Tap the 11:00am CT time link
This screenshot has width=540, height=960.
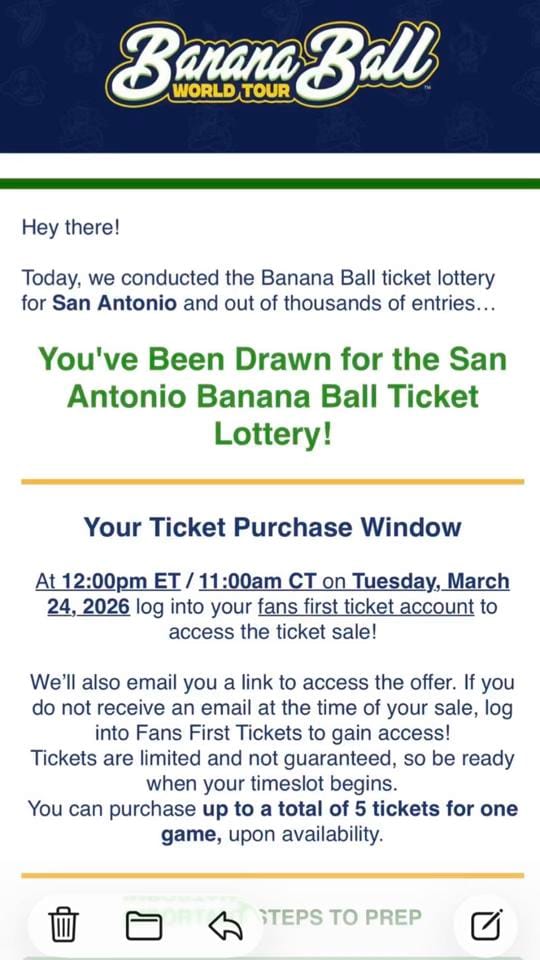258,580
